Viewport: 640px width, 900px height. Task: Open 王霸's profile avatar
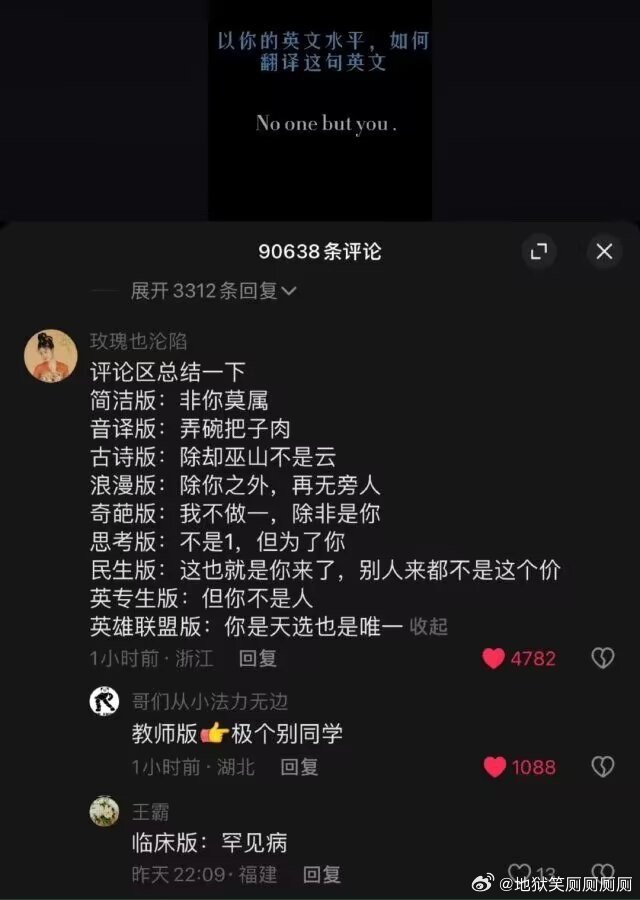[x=104, y=811]
